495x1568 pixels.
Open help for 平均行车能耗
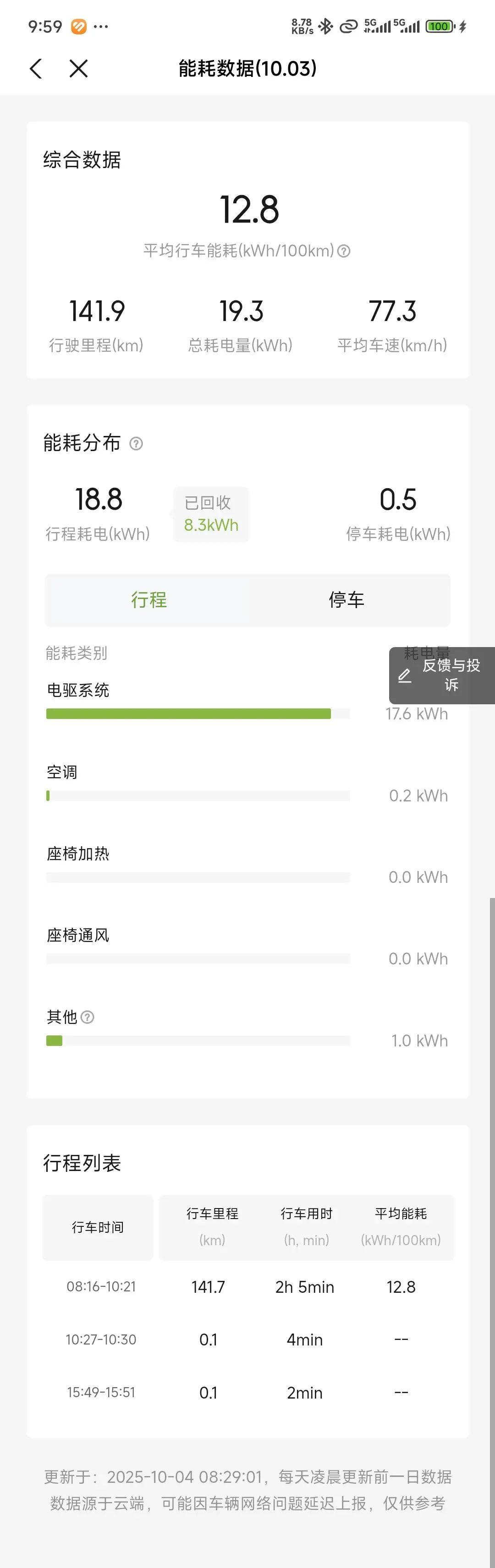click(344, 251)
